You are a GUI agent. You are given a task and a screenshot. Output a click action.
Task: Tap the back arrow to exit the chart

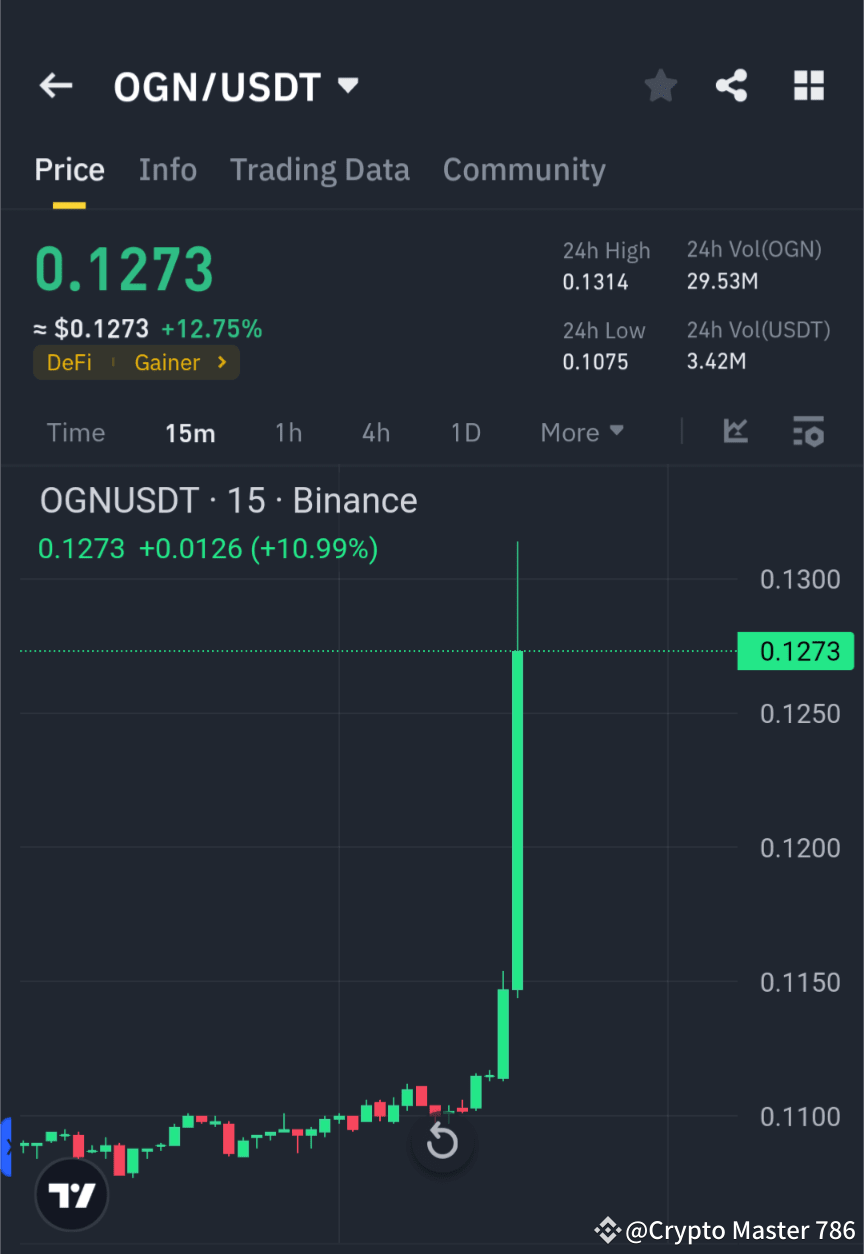[x=55, y=85]
